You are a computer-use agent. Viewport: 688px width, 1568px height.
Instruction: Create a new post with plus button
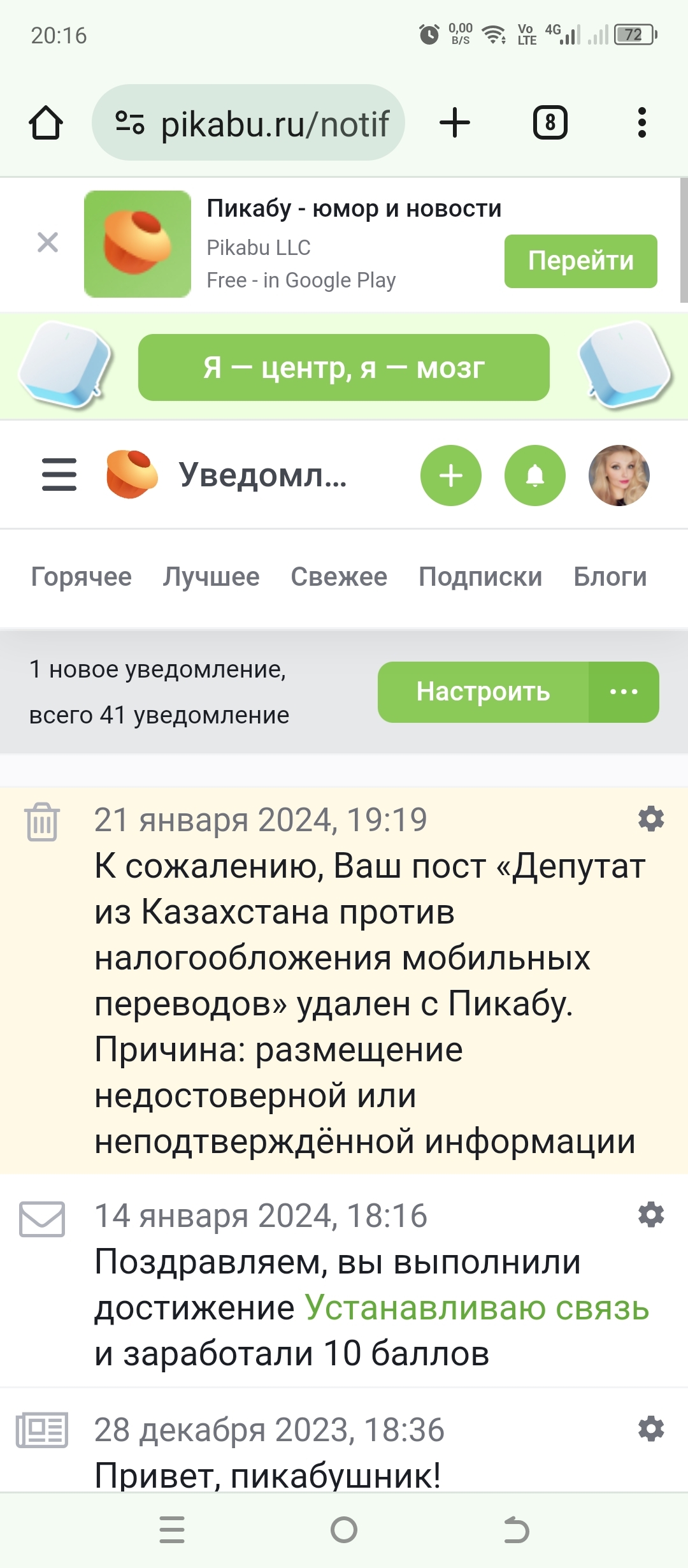point(450,475)
